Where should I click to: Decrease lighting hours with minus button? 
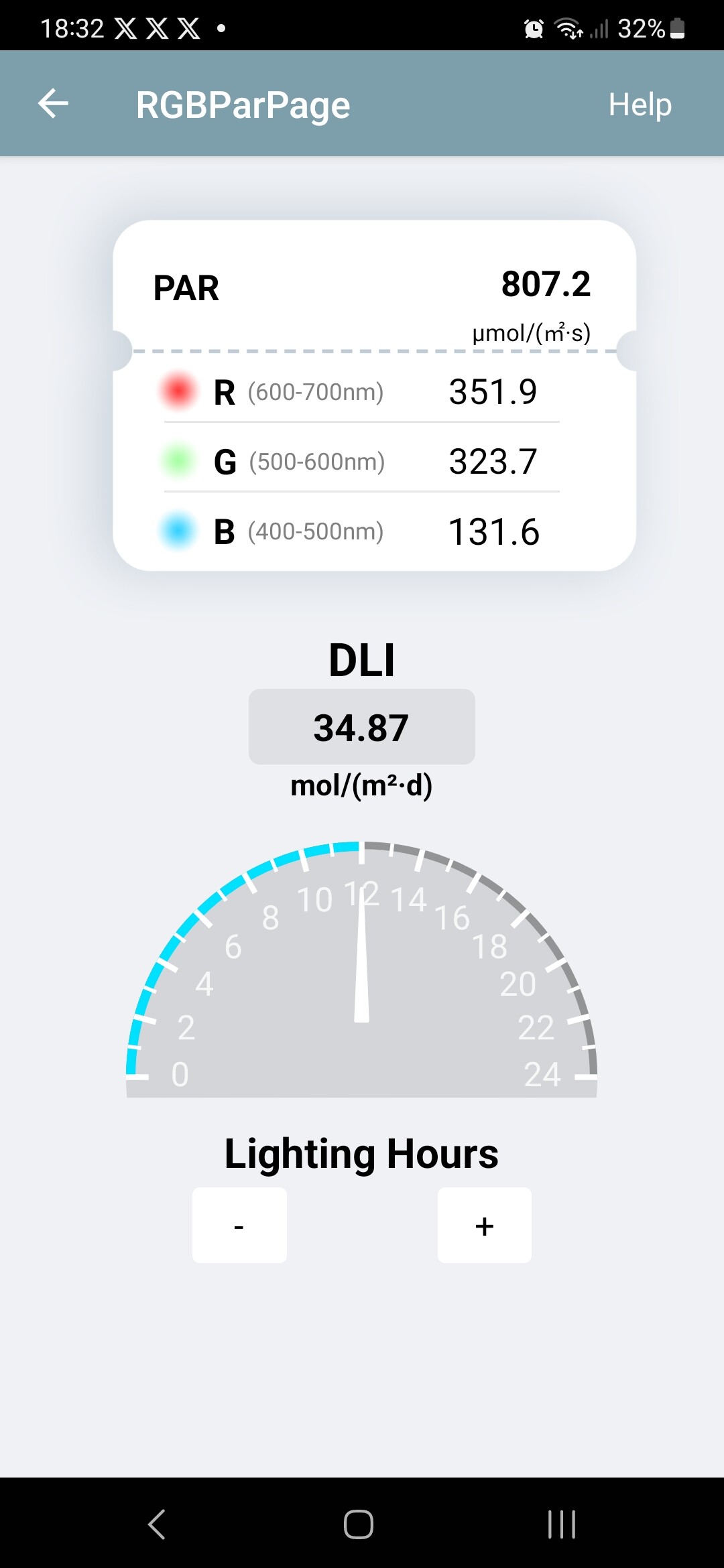coord(239,1226)
